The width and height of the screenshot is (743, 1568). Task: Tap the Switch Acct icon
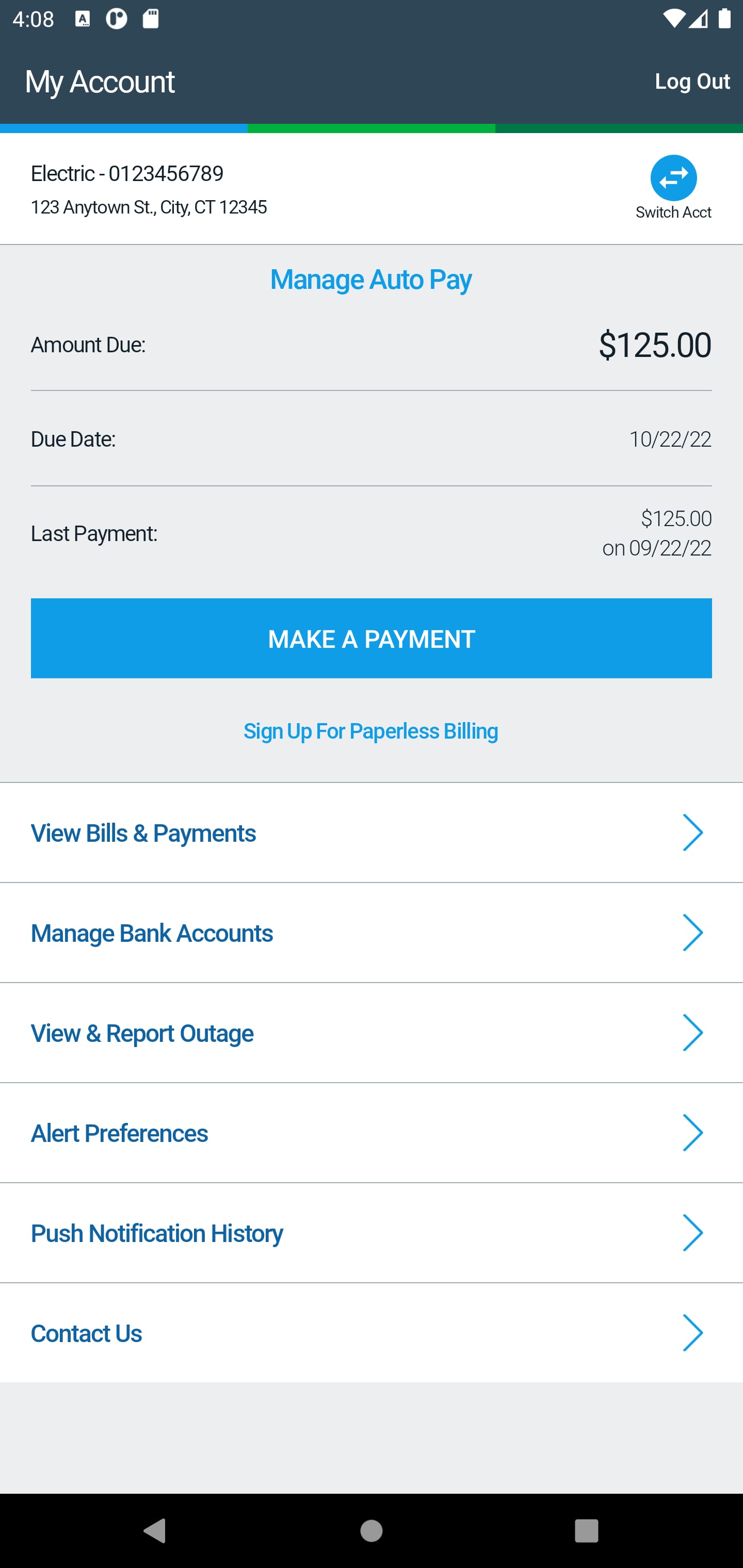point(672,178)
